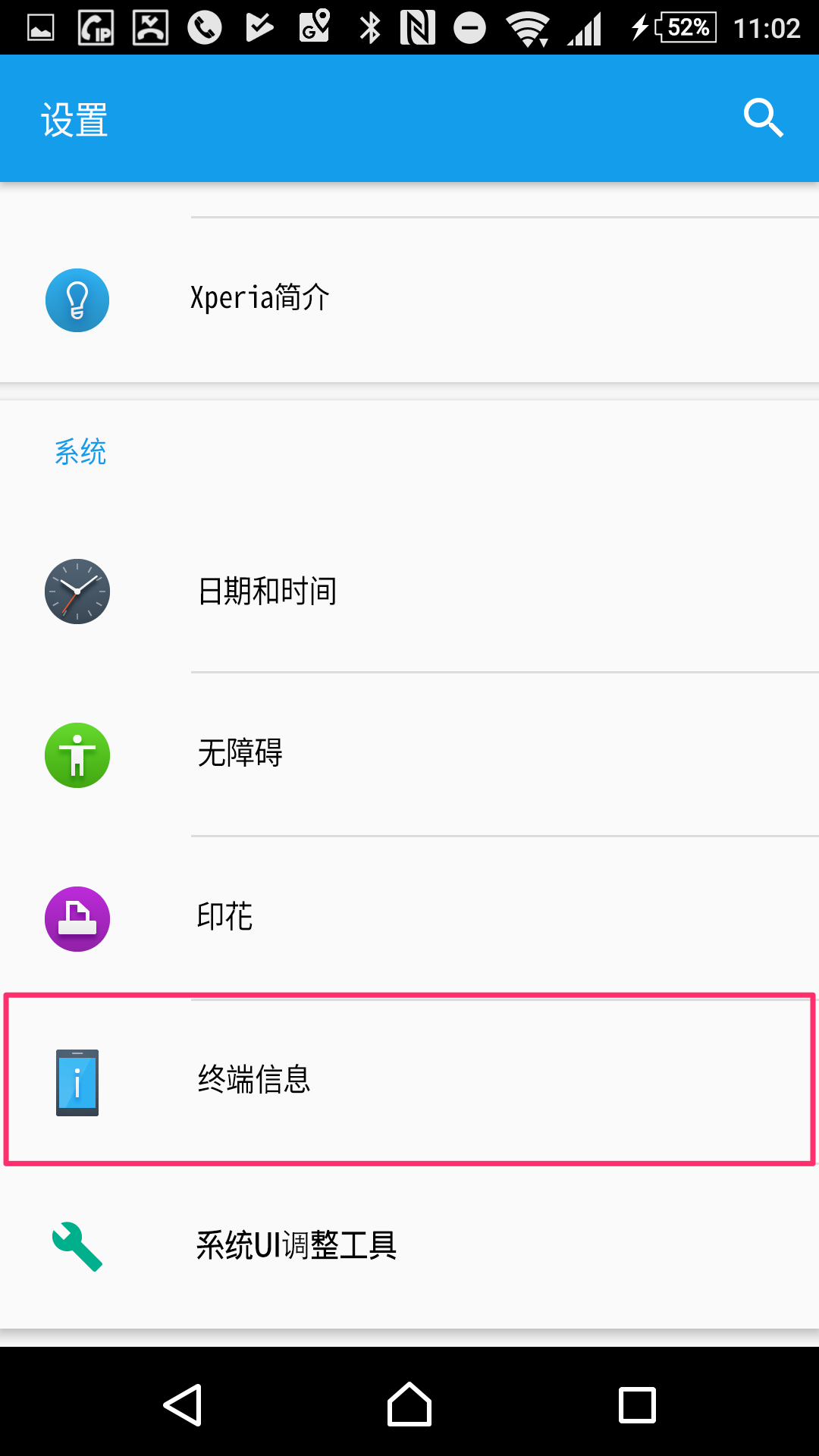Open the settings search icon

(763, 118)
